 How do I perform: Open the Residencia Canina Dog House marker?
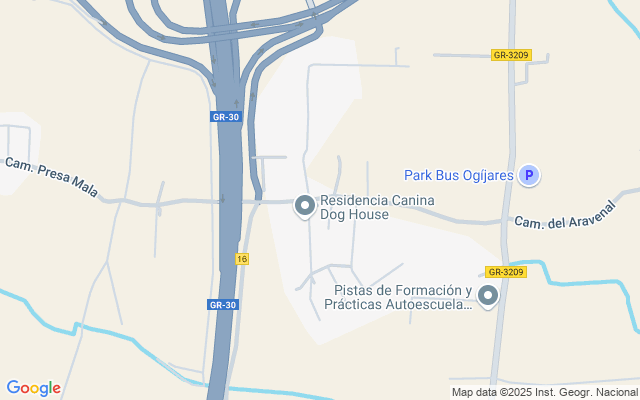coord(304,205)
